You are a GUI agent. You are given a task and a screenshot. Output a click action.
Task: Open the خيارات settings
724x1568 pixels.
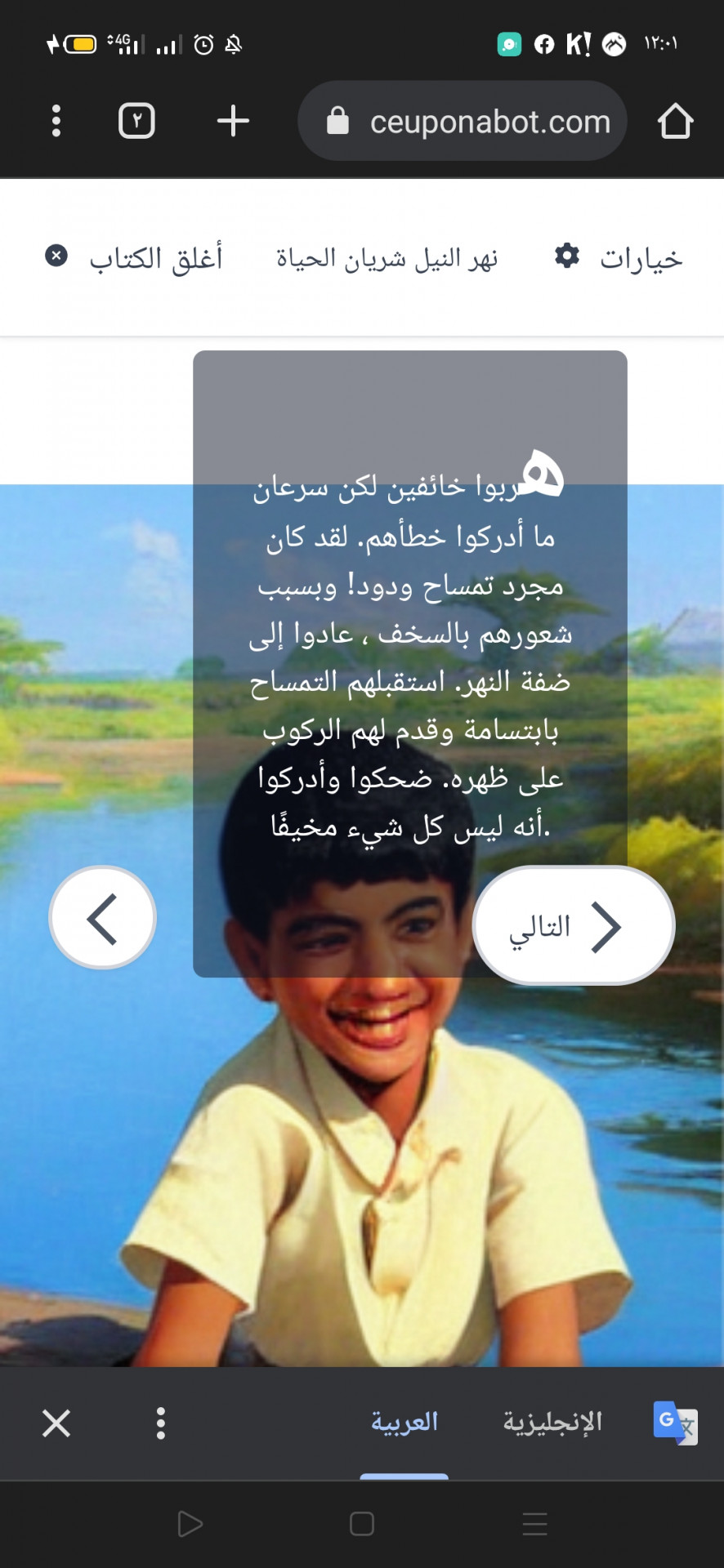pyautogui.click(x=619, y=258)
